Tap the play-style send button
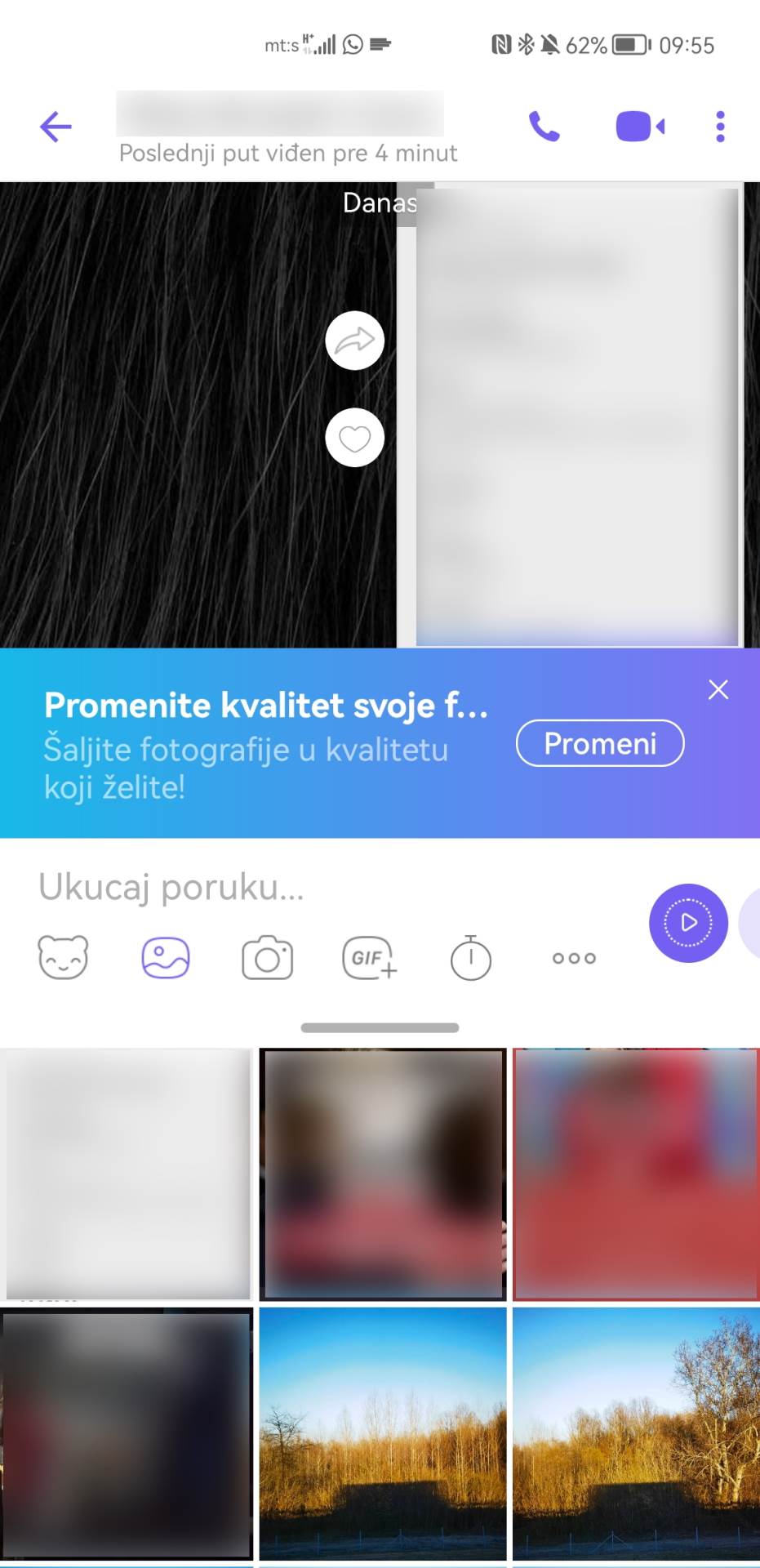 pos(687,923)
